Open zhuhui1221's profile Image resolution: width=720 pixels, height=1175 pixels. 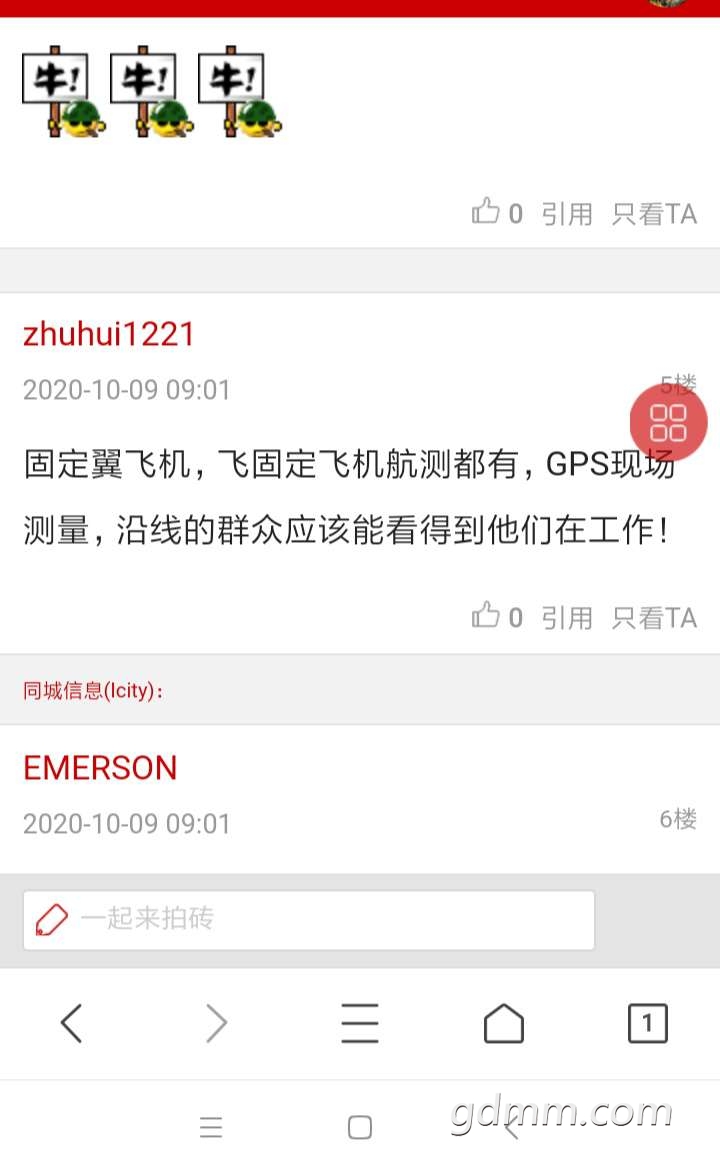(109, 335)
